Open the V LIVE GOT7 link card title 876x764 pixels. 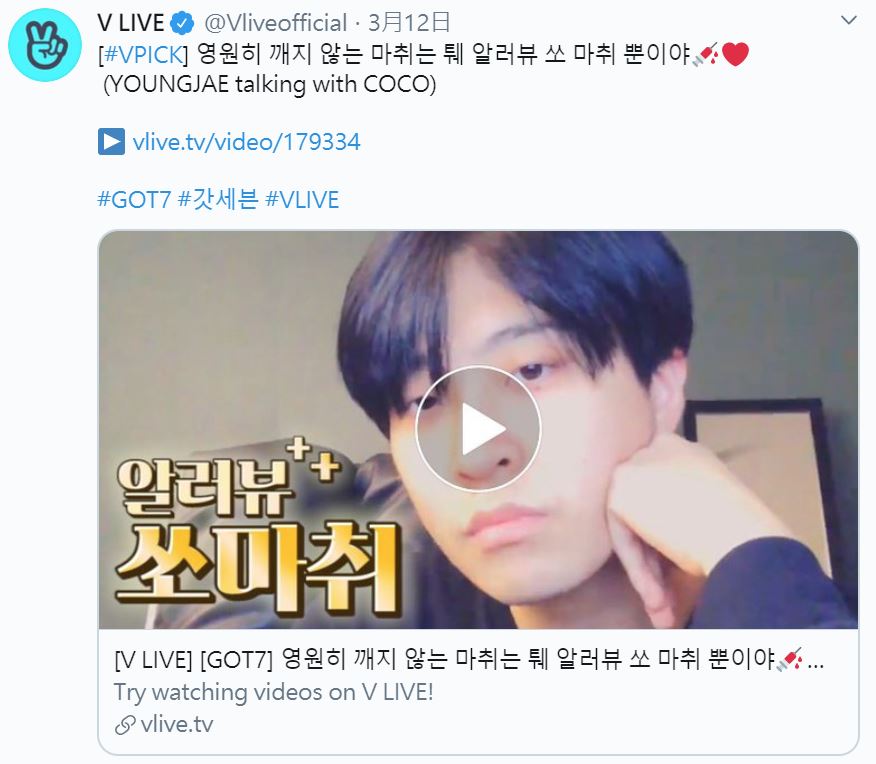(469, 660)
